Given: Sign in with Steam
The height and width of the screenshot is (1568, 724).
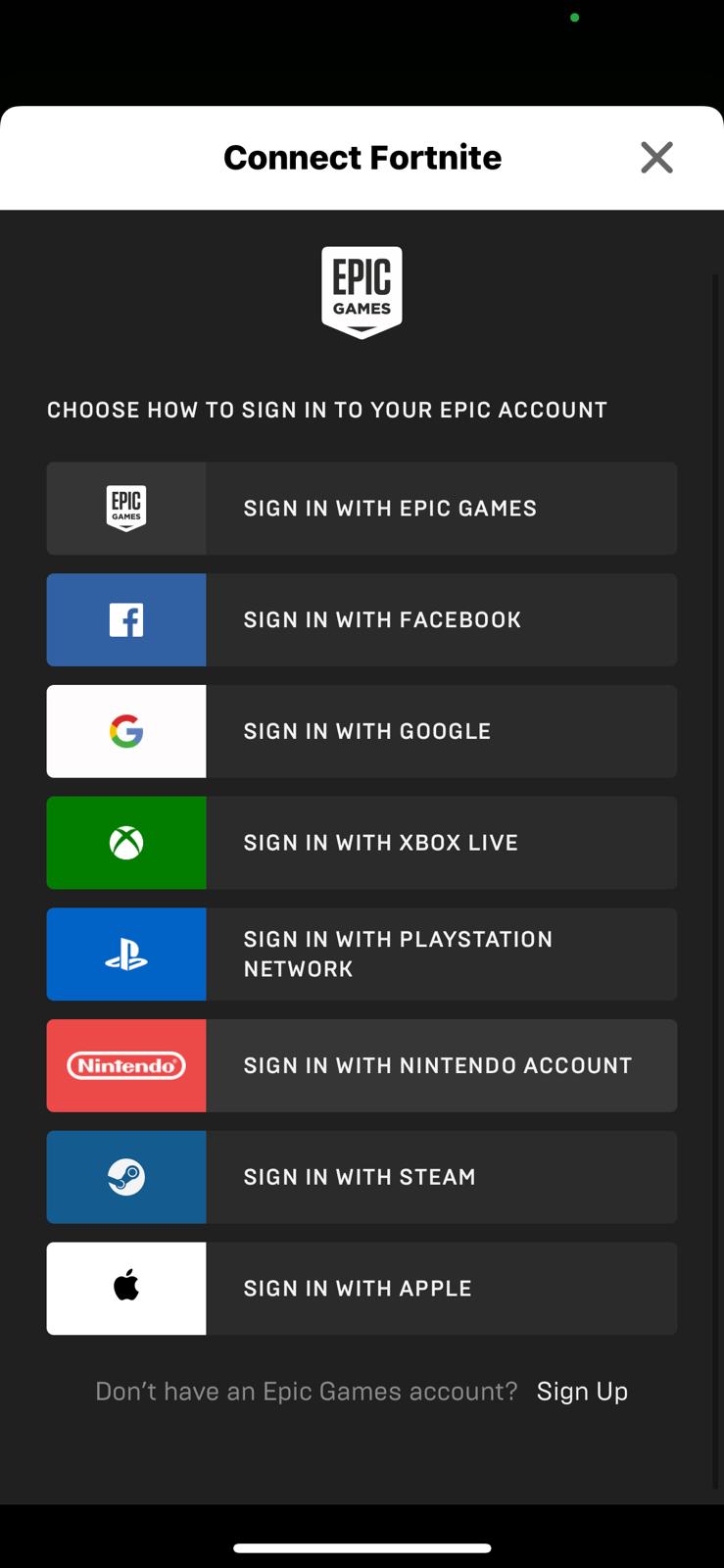Looking at the screenshot, I should 362,1177.
